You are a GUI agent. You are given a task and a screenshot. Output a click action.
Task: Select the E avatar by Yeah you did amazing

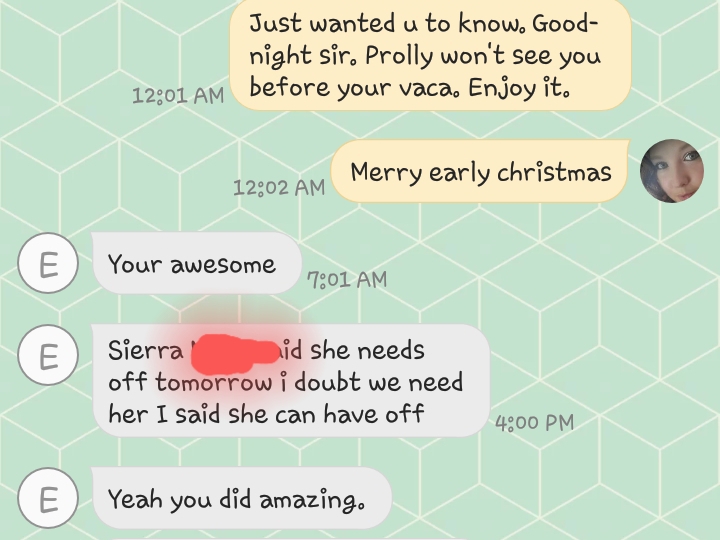48,498
